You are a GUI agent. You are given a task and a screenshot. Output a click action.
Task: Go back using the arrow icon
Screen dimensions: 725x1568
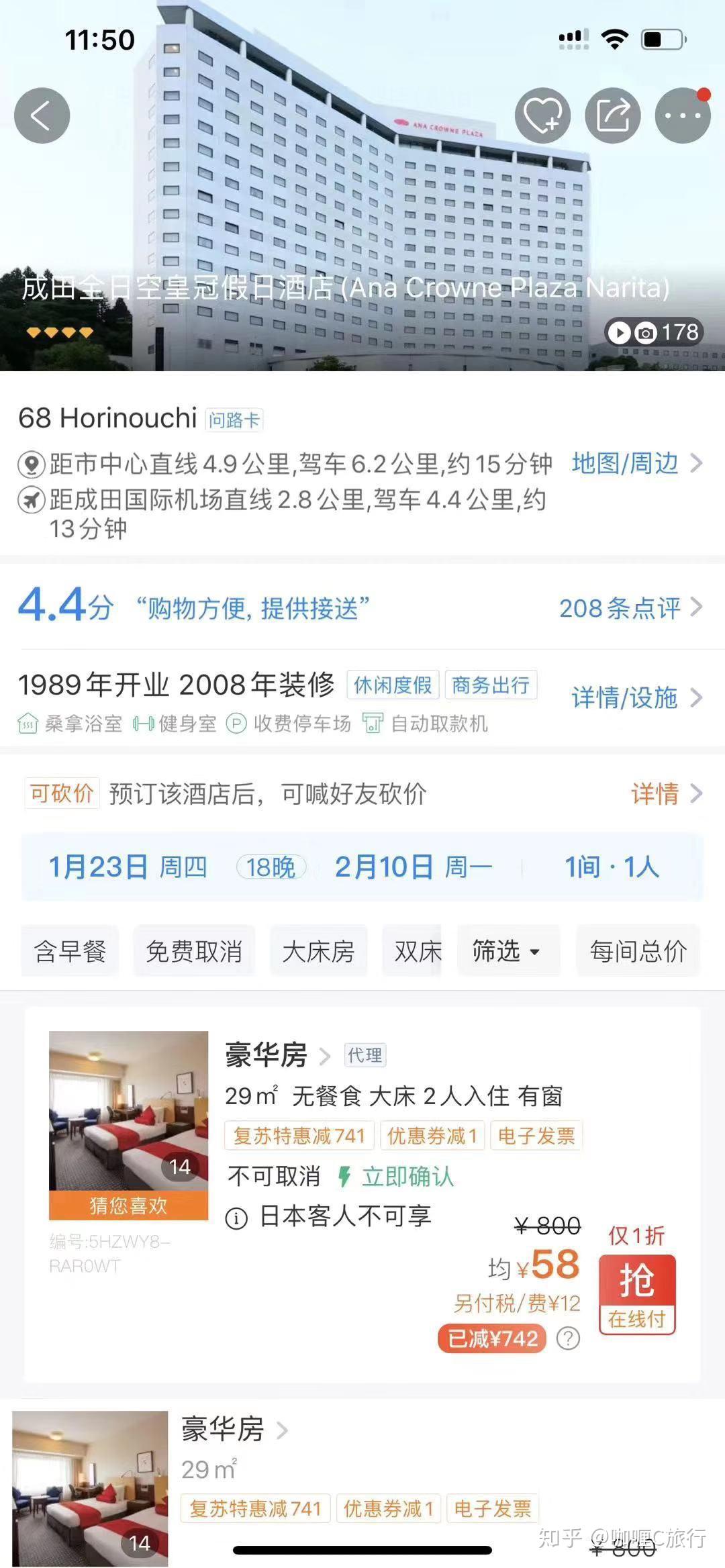[x=42, y=115]
